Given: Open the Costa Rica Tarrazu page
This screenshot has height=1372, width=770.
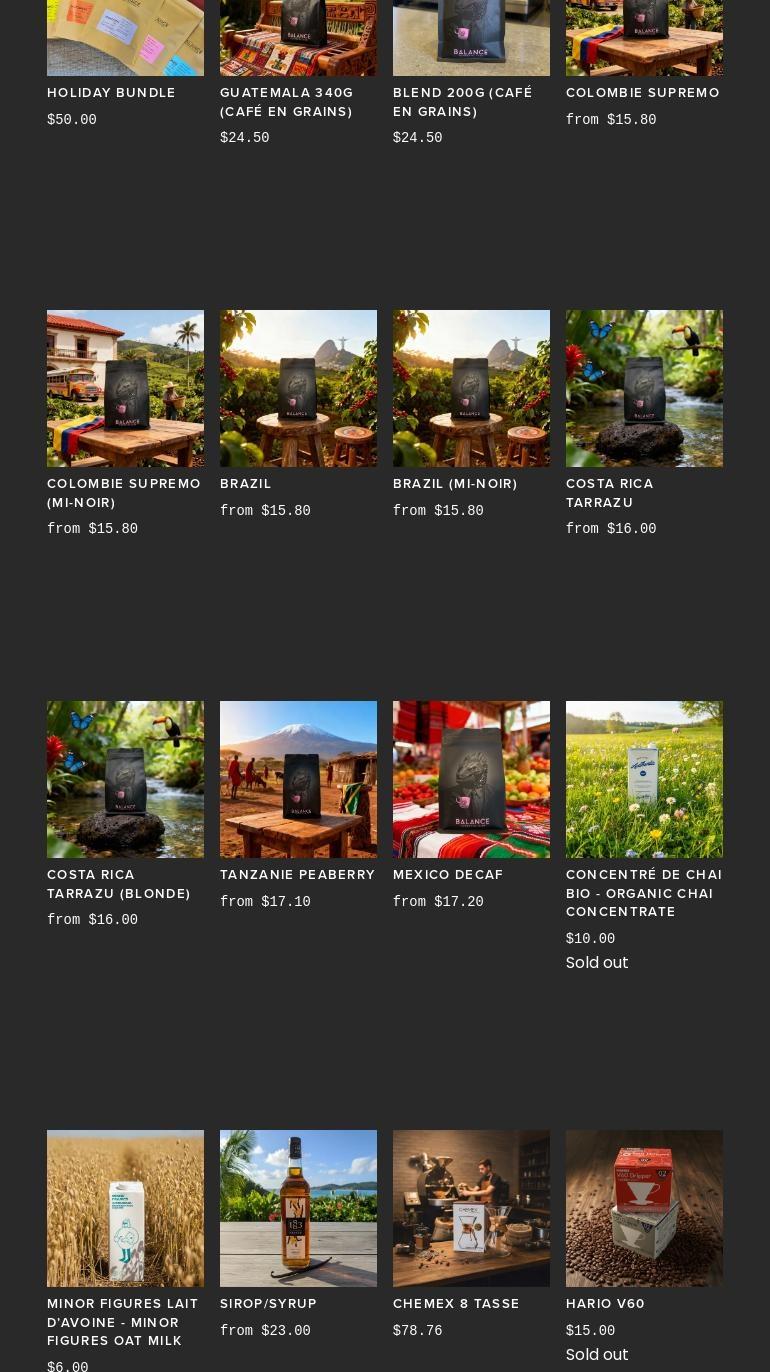Looking at the screenshot, I should pyautogui.click(x=610, y=493).
